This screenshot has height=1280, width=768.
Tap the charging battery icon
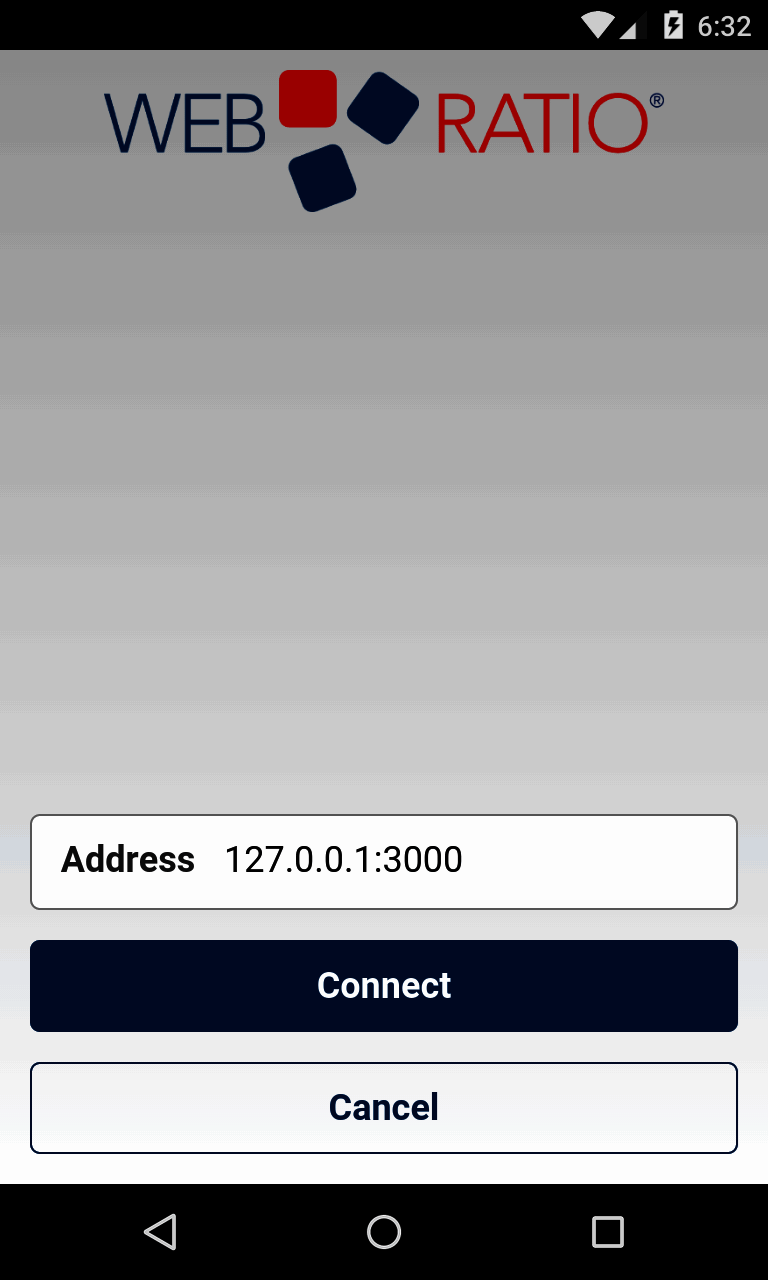[x=671, y=24]
